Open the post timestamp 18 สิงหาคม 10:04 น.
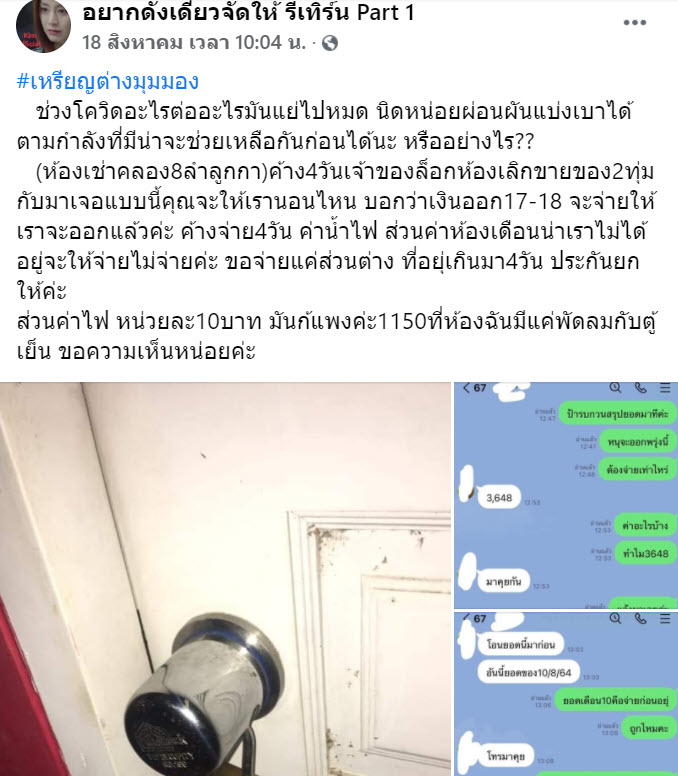Screen dimensions: 678x776 (196, 43)
